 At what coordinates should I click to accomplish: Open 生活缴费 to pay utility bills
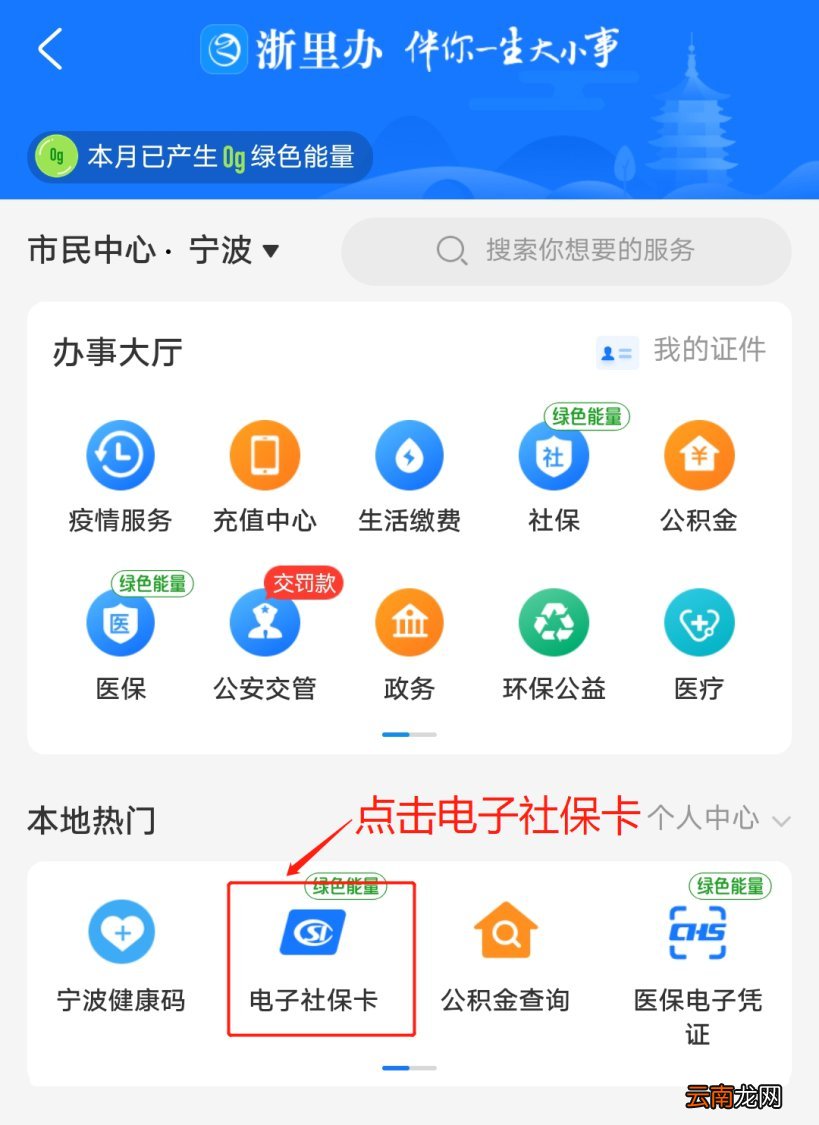click(409, 455)
